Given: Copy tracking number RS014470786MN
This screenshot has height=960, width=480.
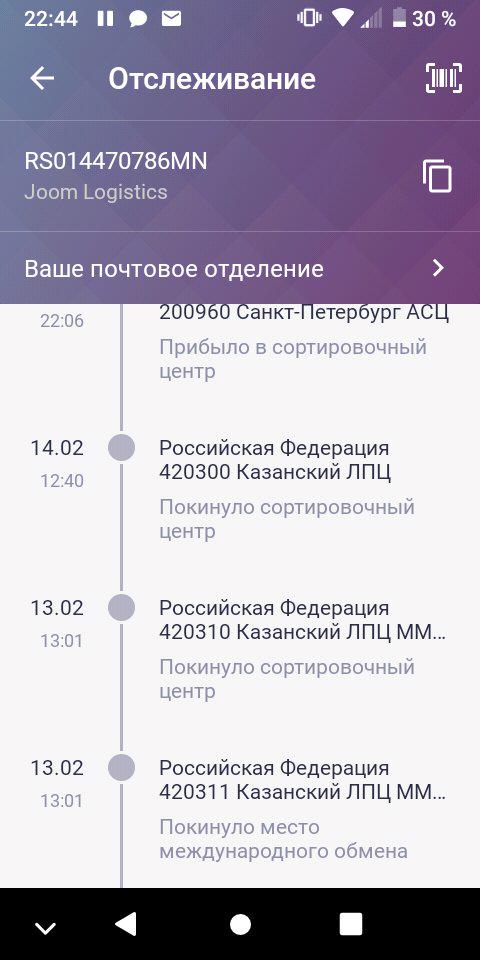Looking at the screenshot, I should click(437, 176).
